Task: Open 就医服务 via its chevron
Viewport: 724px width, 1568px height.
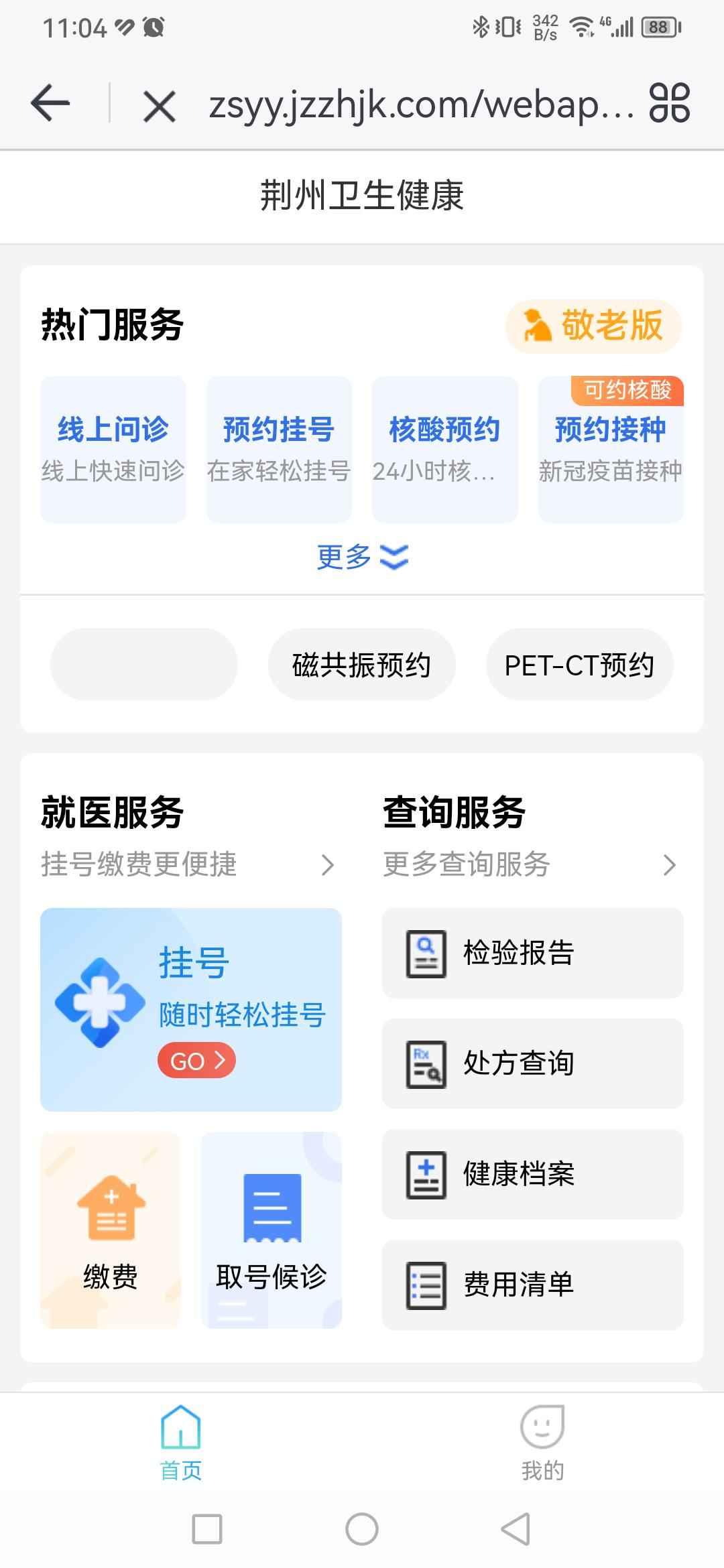Action: 327,864
